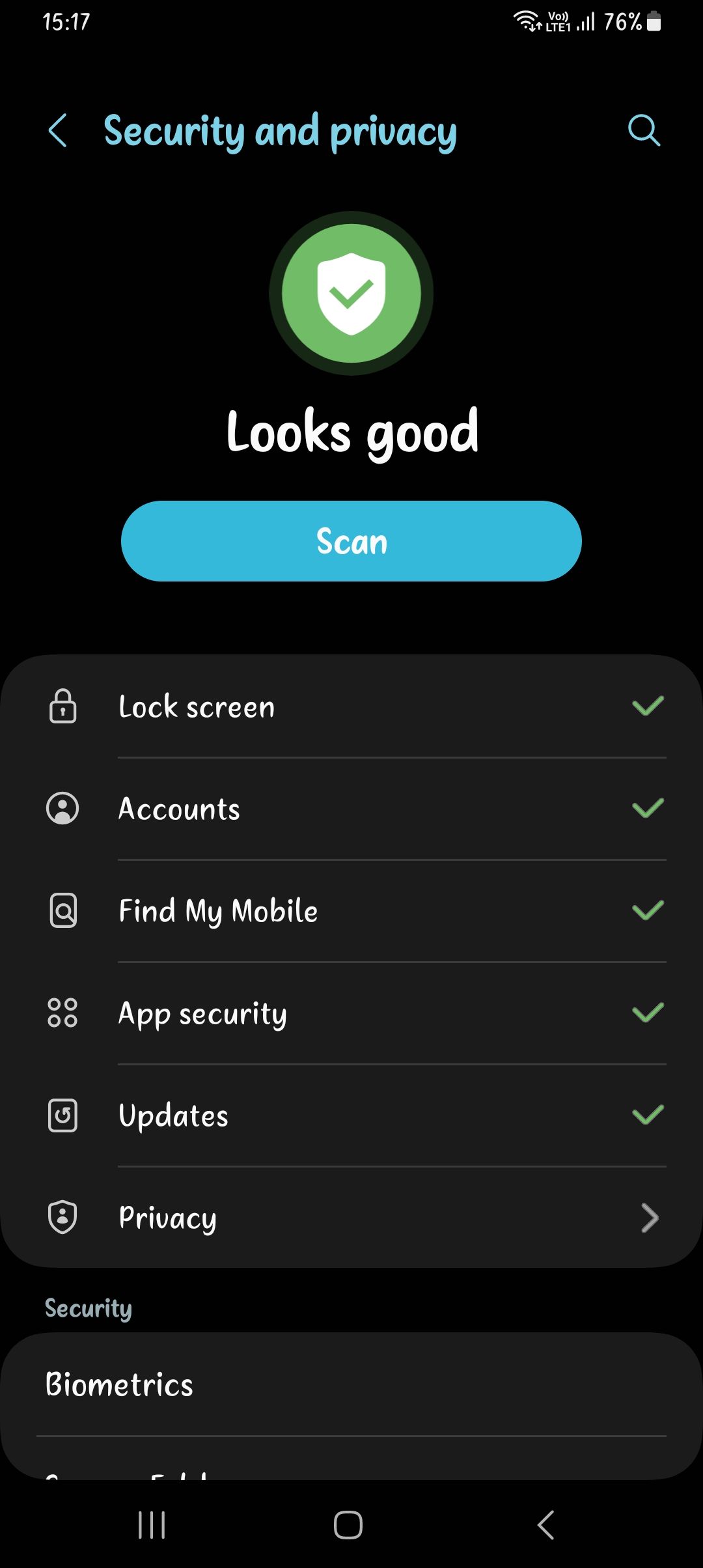
Task: Expand the Privacy settings chevron
Action: (649, 1217)
